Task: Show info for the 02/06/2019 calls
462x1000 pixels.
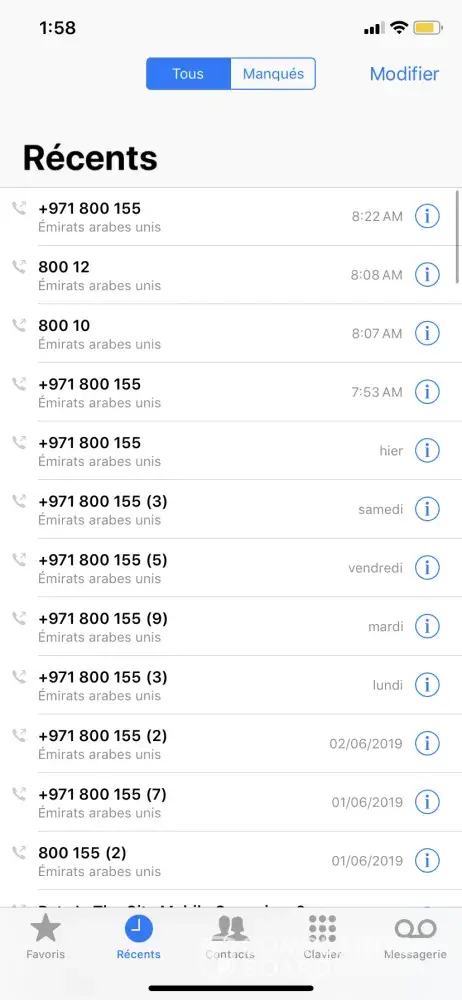Action: 427,744
